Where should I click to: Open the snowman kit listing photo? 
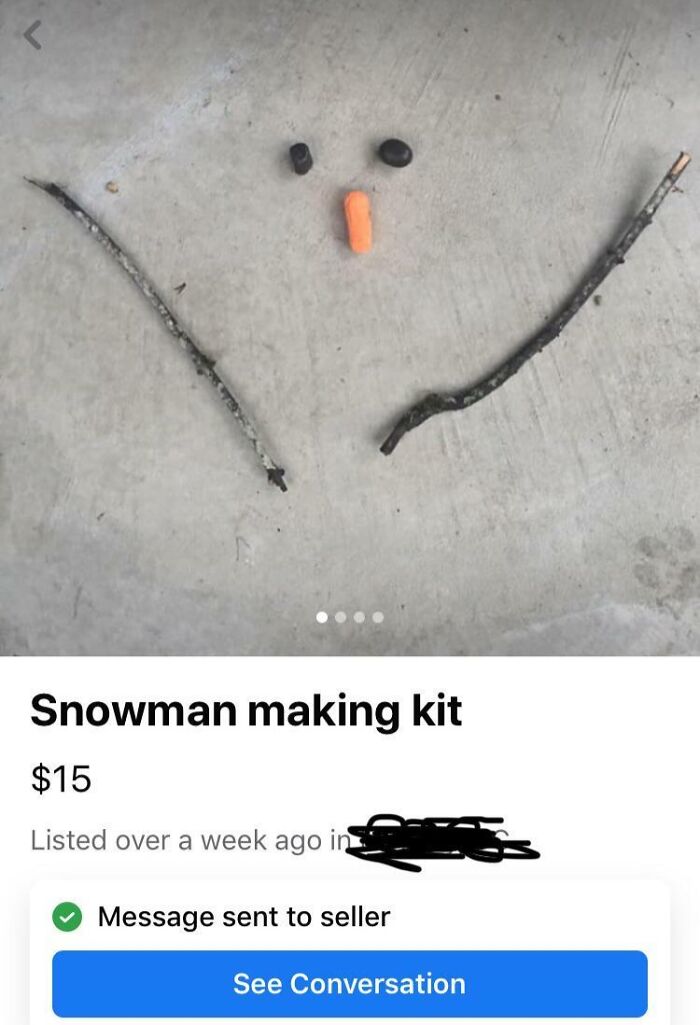point(350,330)
